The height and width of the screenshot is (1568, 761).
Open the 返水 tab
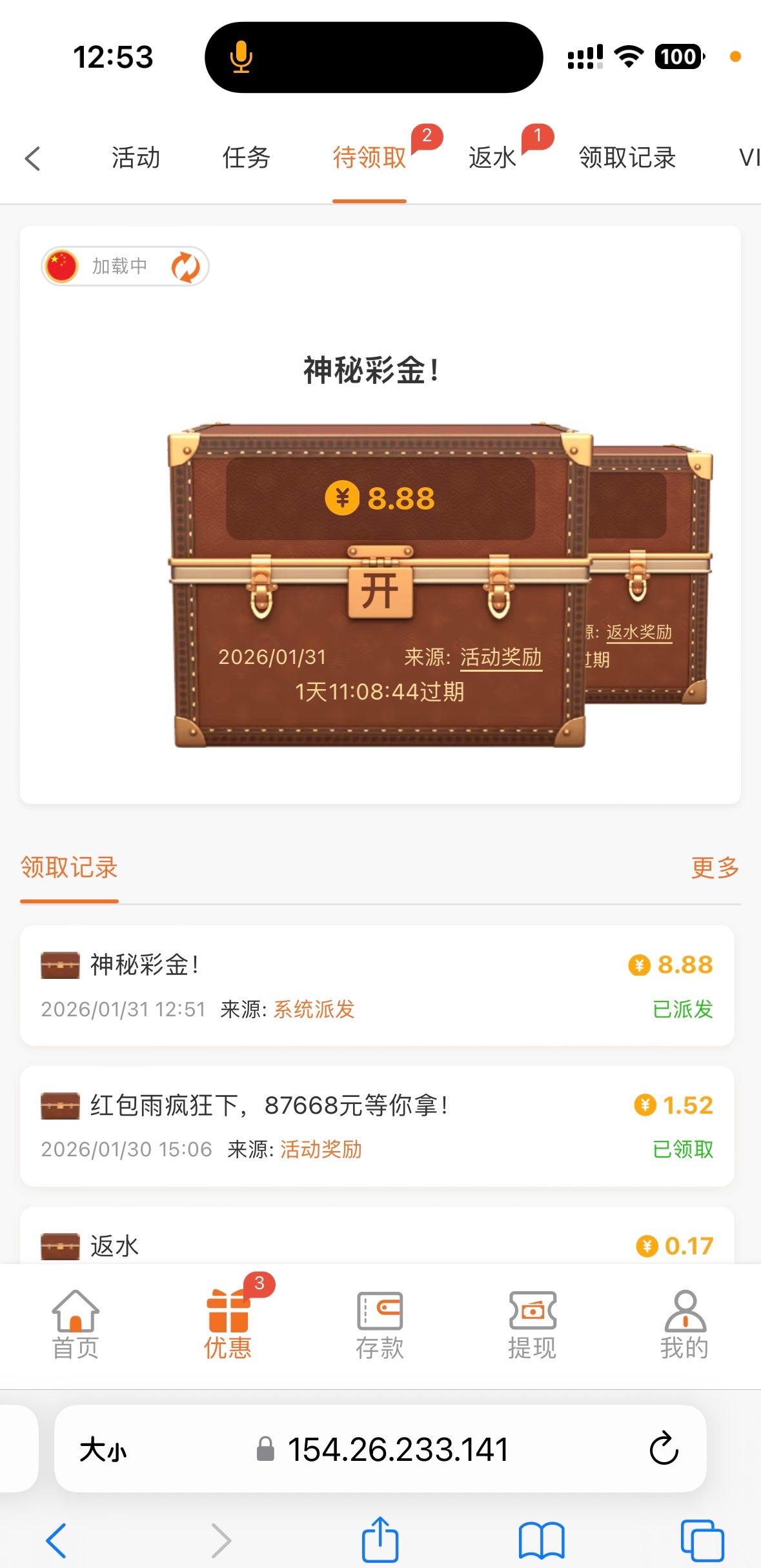(492, 158)
